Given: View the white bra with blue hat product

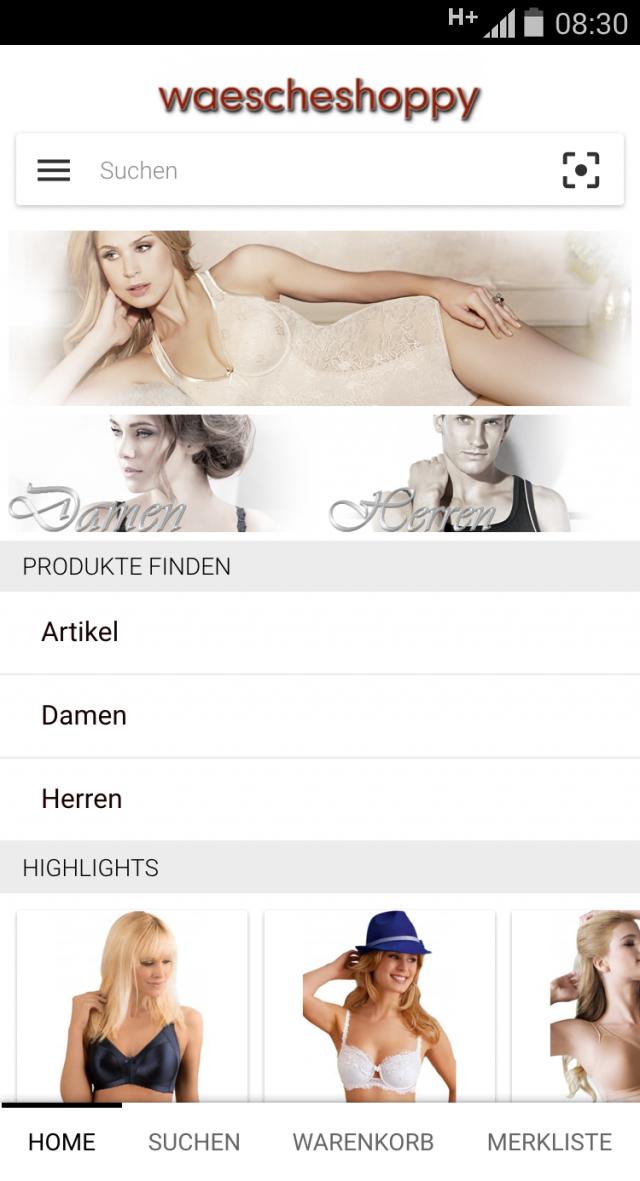Looking at the screenshot, I should click(379, 1005).
